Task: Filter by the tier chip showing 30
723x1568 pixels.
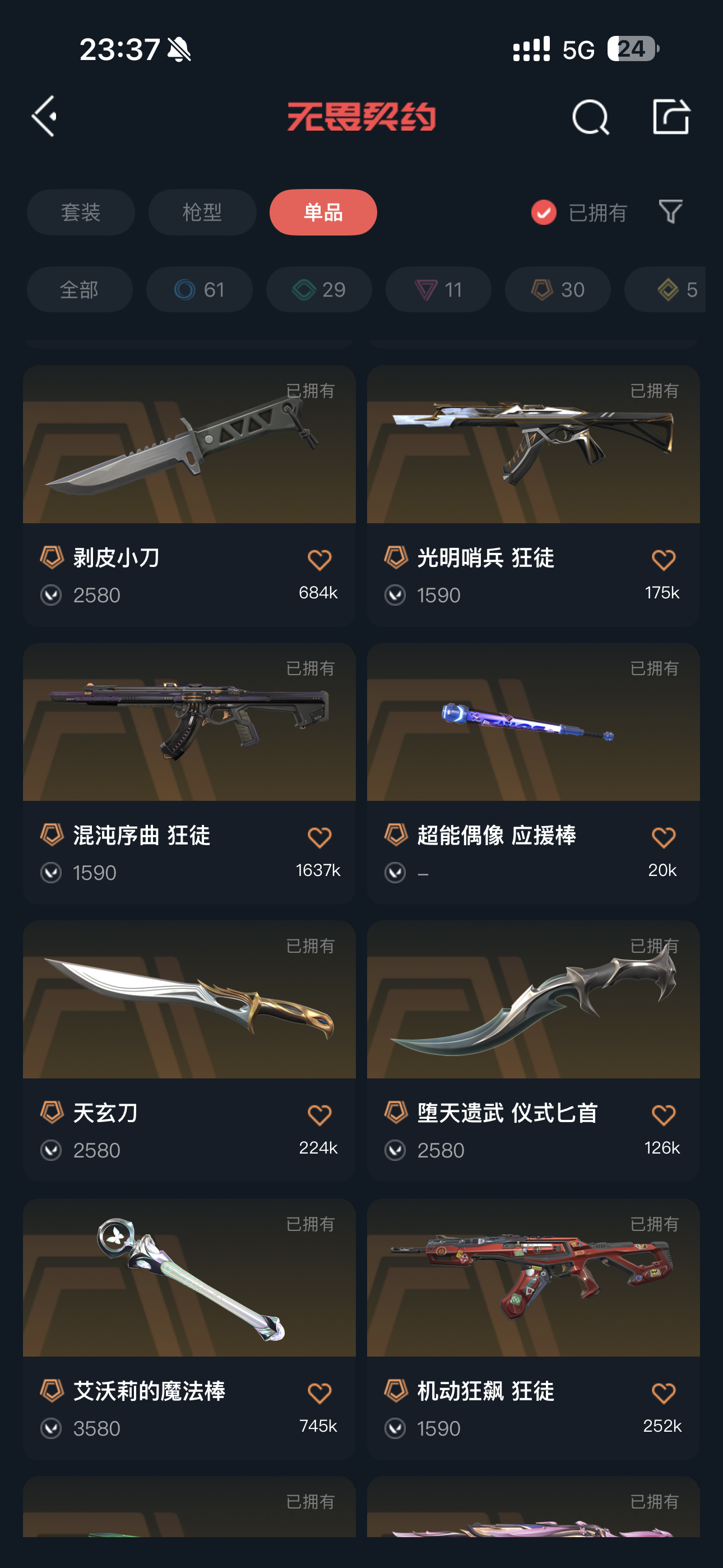Action: point(558,290)
